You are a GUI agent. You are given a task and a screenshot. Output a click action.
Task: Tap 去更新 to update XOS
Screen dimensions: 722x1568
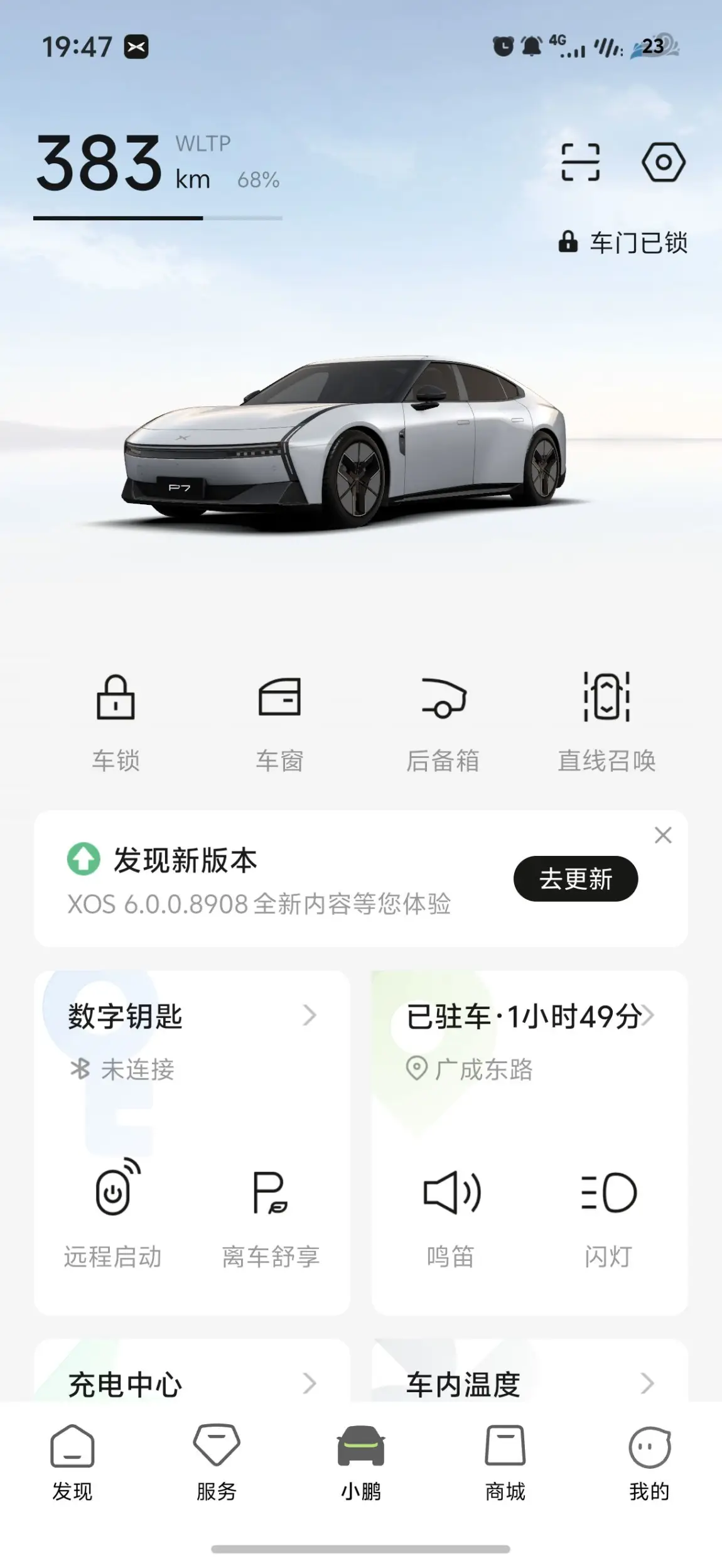click(x=575, y=879)
